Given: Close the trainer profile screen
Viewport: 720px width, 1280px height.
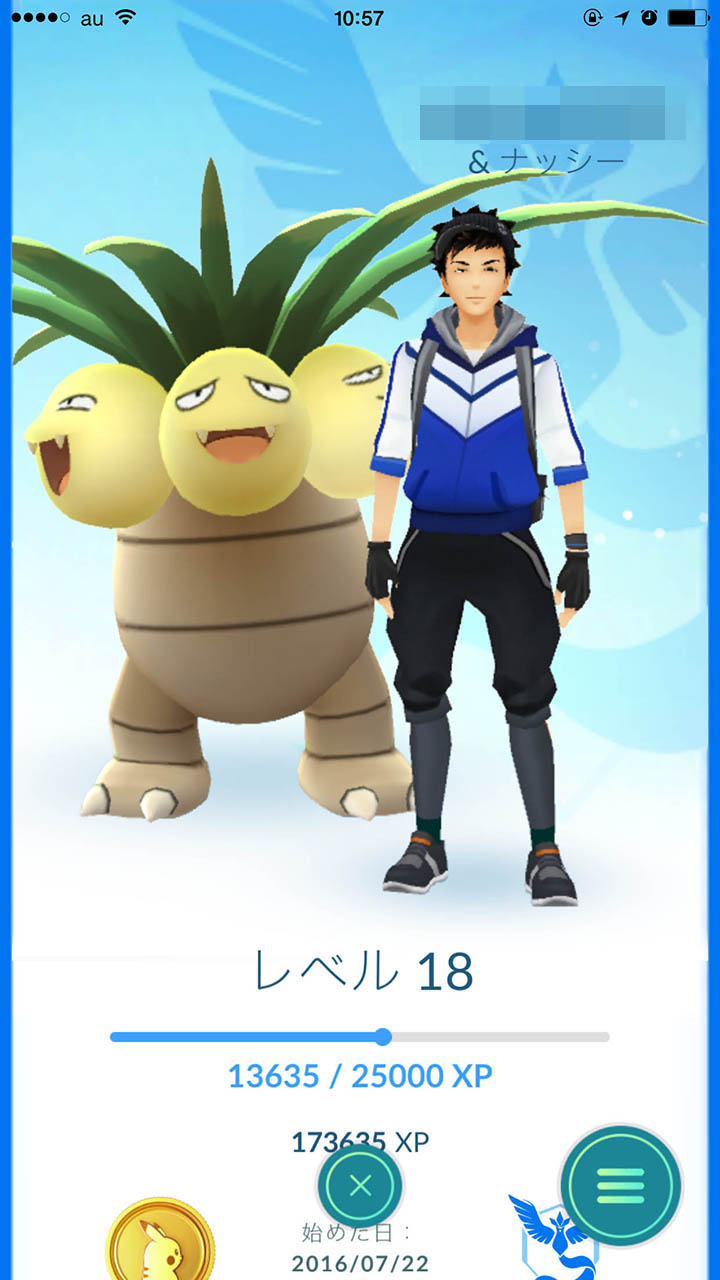Looking at the screenshot, I should pos(360,1186).
